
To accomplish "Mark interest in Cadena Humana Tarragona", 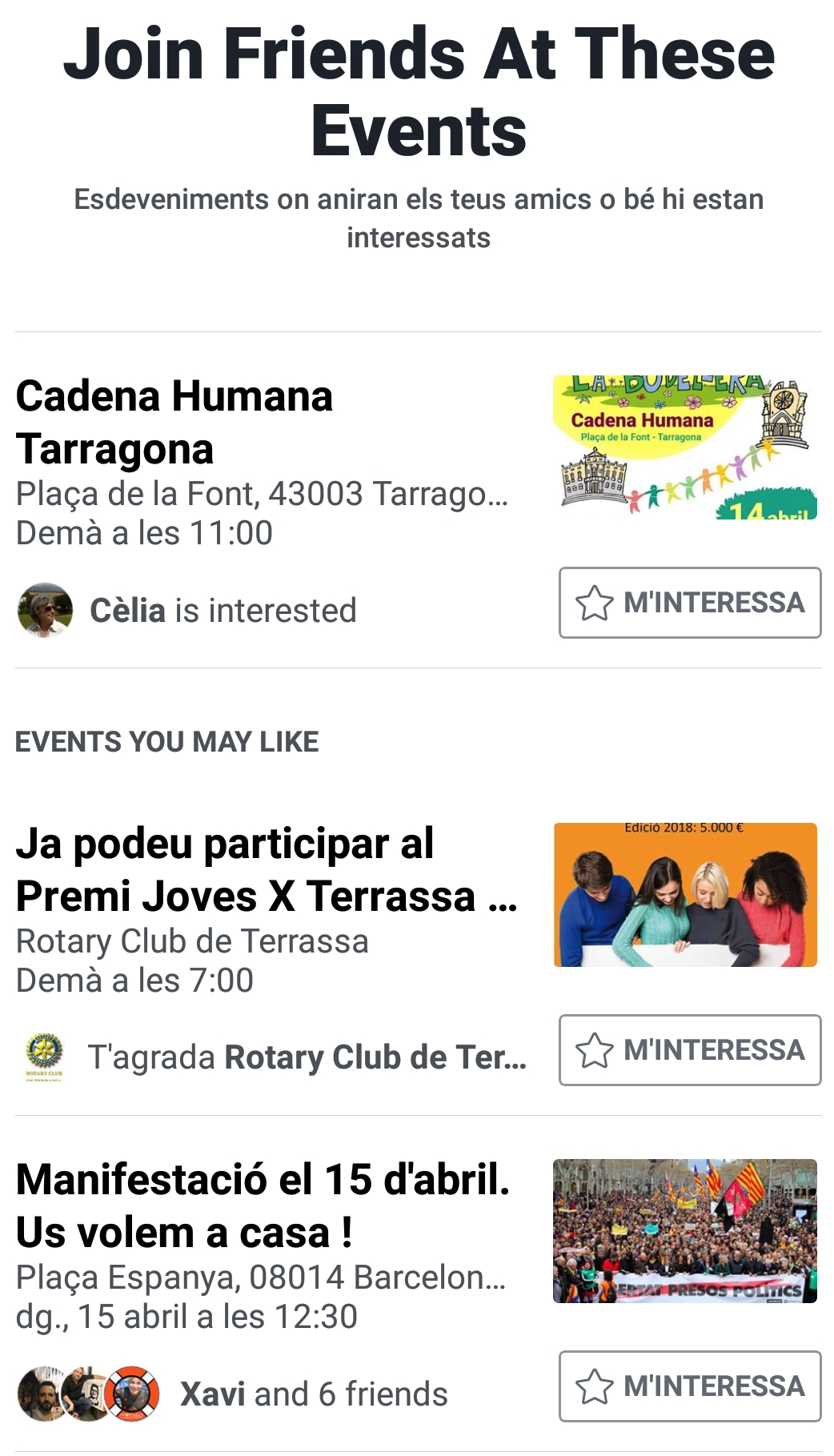I will click(689, 603).
